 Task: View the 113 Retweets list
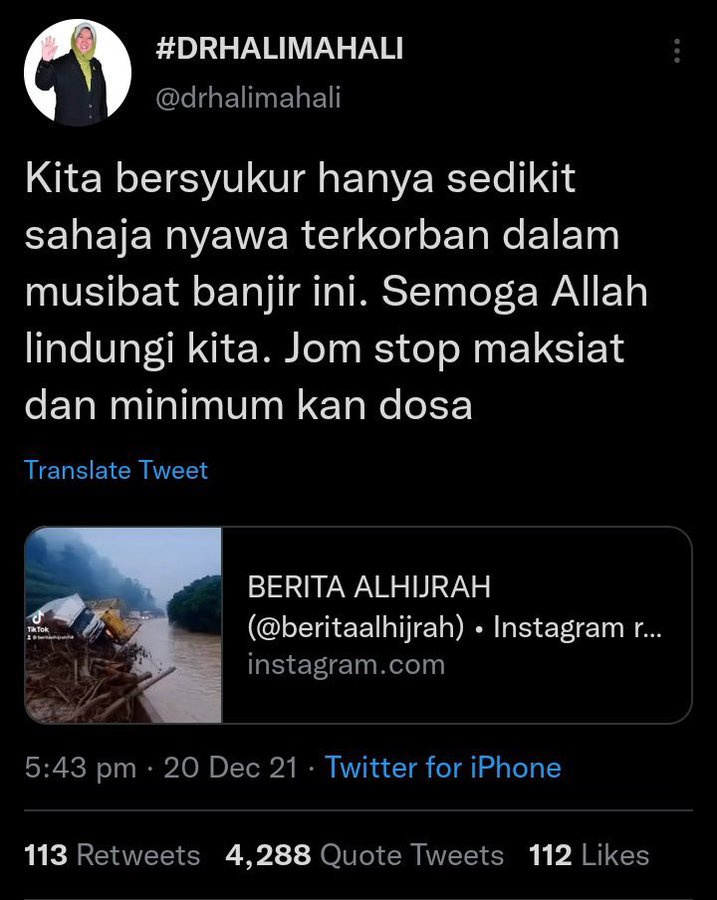112,855
